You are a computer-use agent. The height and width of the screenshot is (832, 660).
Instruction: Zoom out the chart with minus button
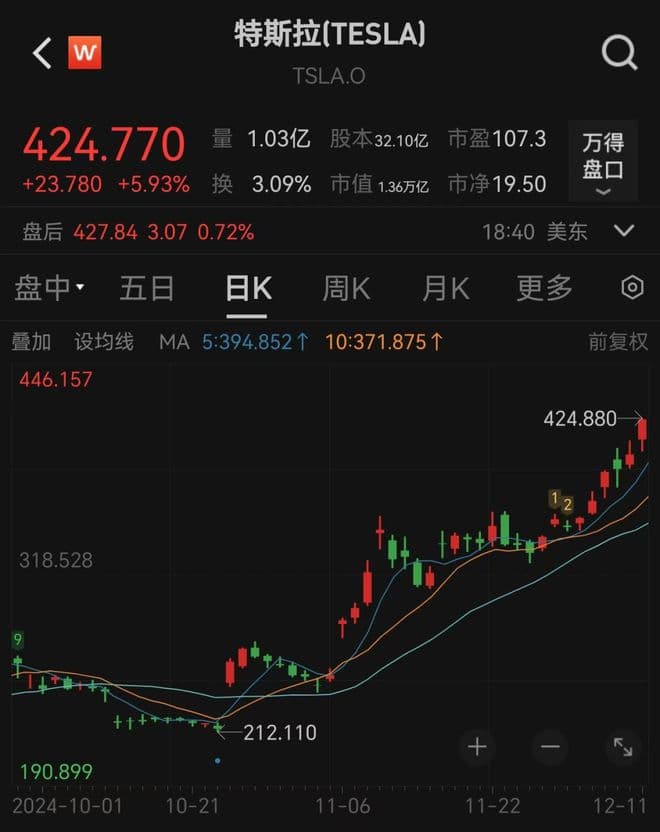550,746
